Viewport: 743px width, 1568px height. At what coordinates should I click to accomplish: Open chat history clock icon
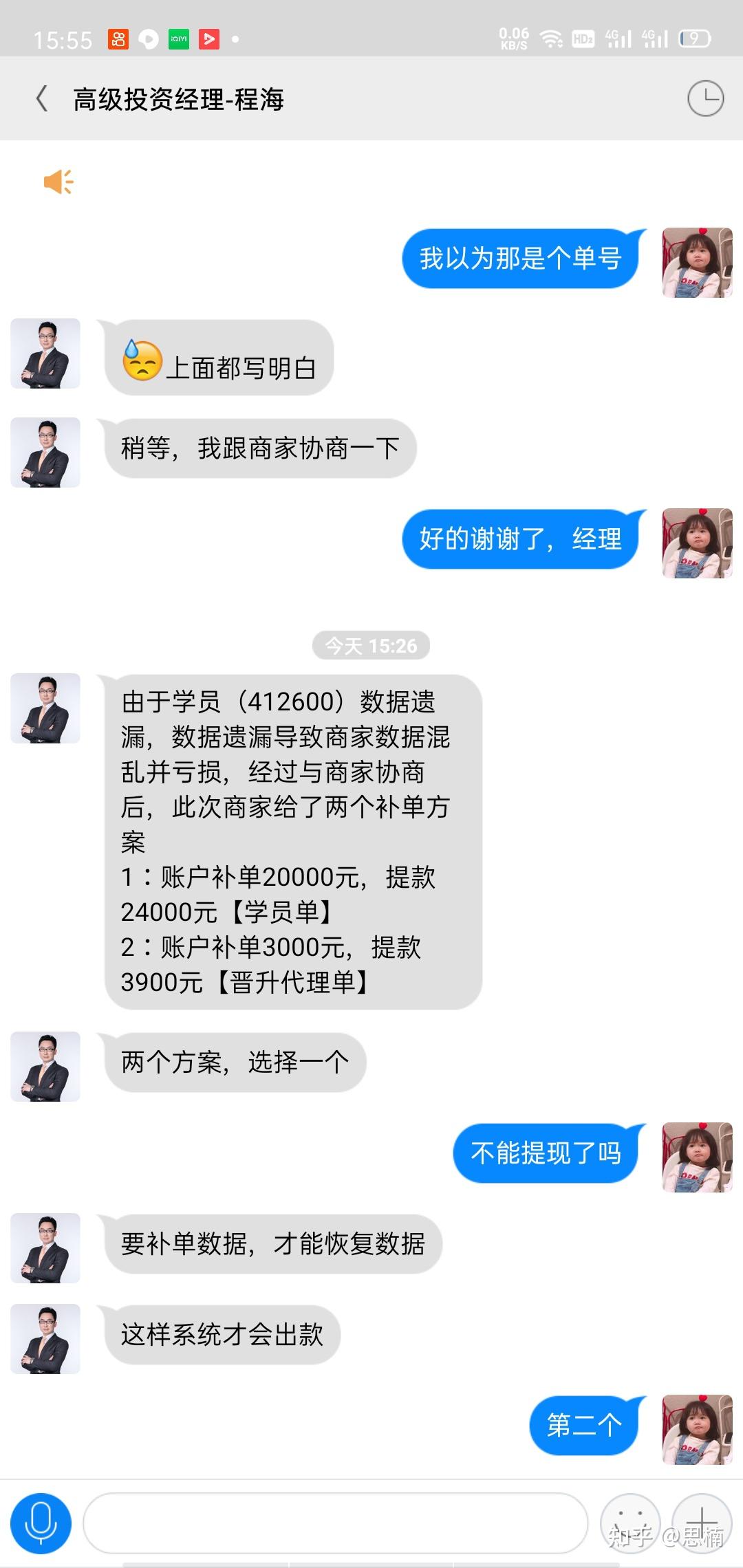click(705, 99)
